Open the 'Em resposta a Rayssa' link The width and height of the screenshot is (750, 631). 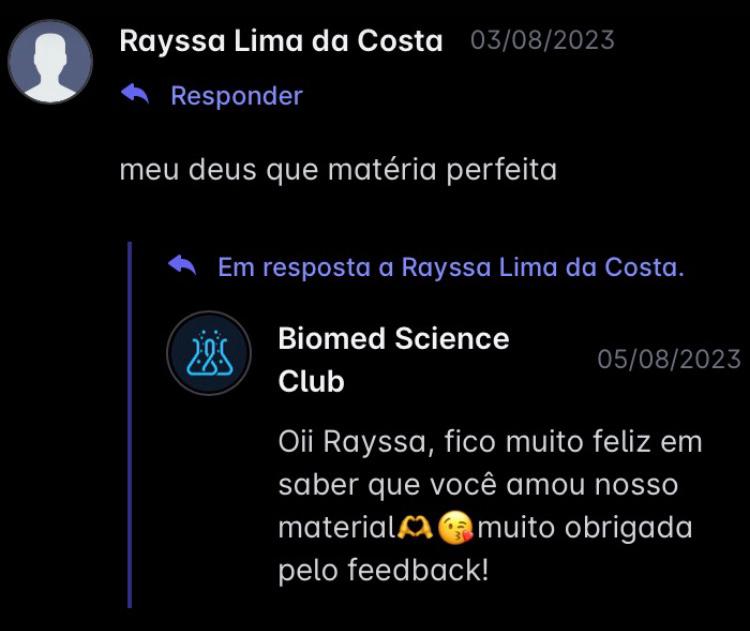[x=450, y=267]
